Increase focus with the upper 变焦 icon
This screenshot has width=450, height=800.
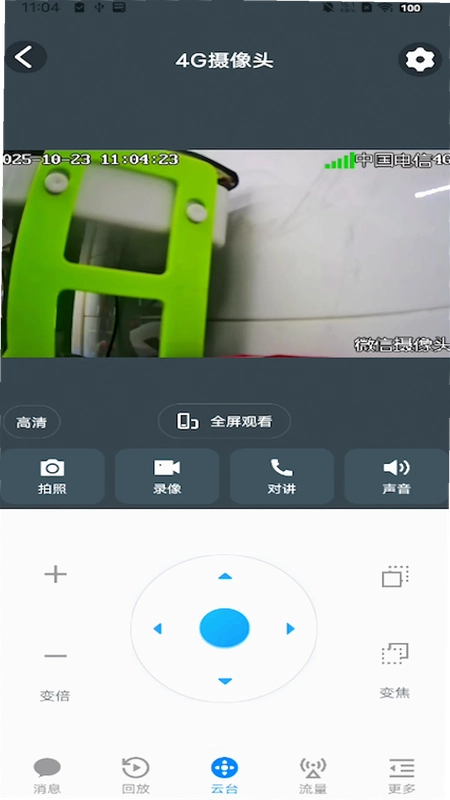coord(395,577)
